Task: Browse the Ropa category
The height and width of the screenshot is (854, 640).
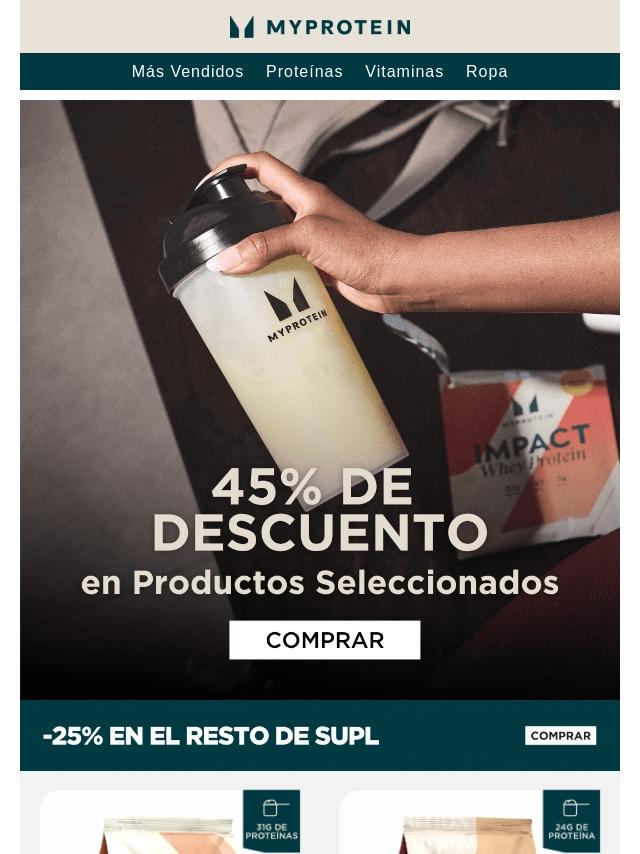Action: (486, 72)
